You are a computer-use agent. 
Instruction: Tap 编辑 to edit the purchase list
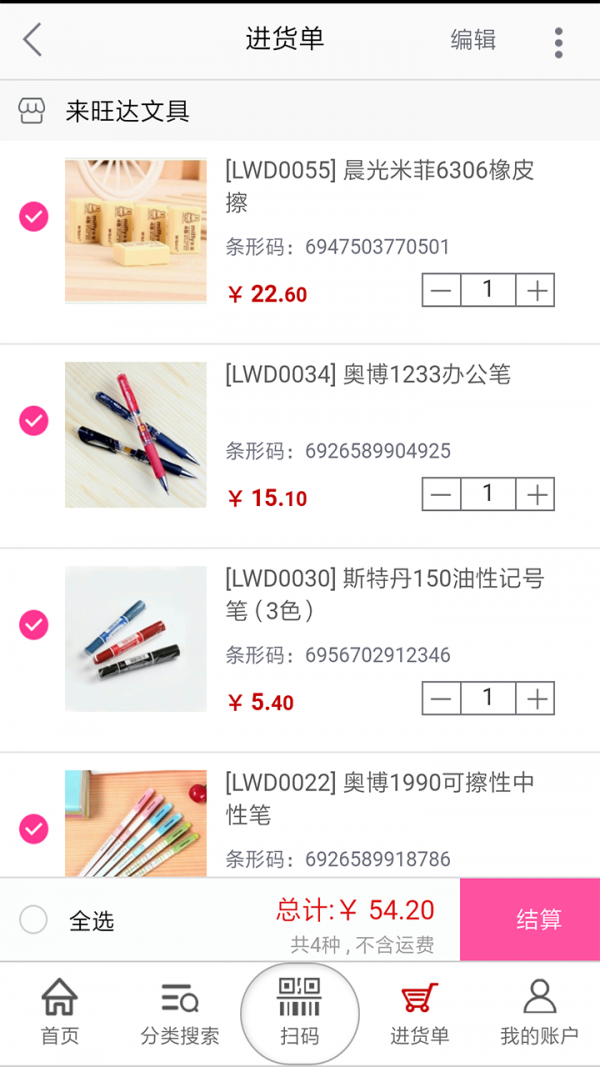tap(473, 40)
